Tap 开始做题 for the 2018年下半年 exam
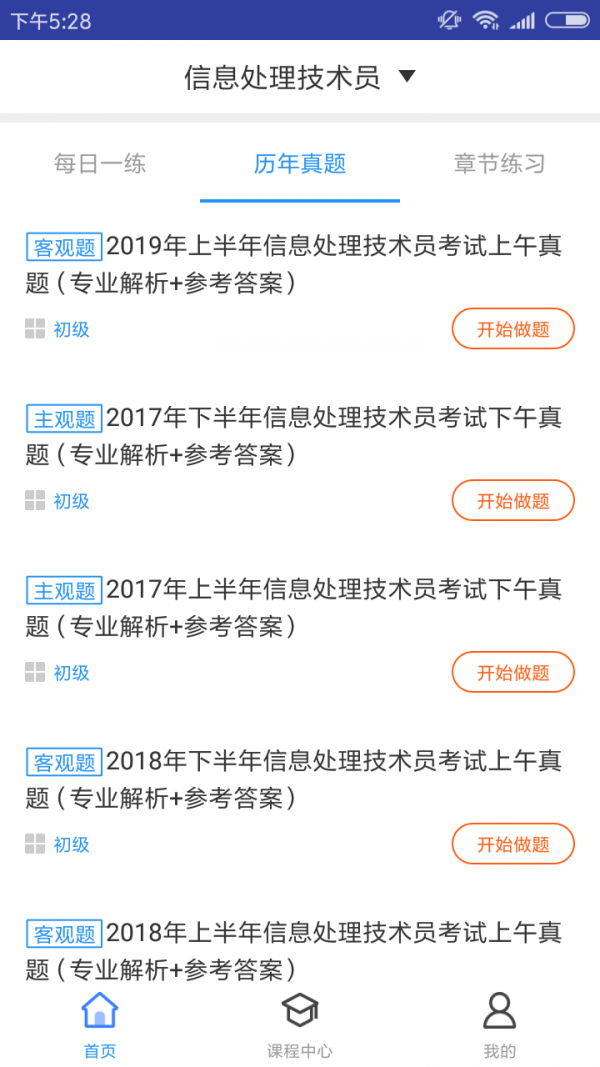 (513, 844)
